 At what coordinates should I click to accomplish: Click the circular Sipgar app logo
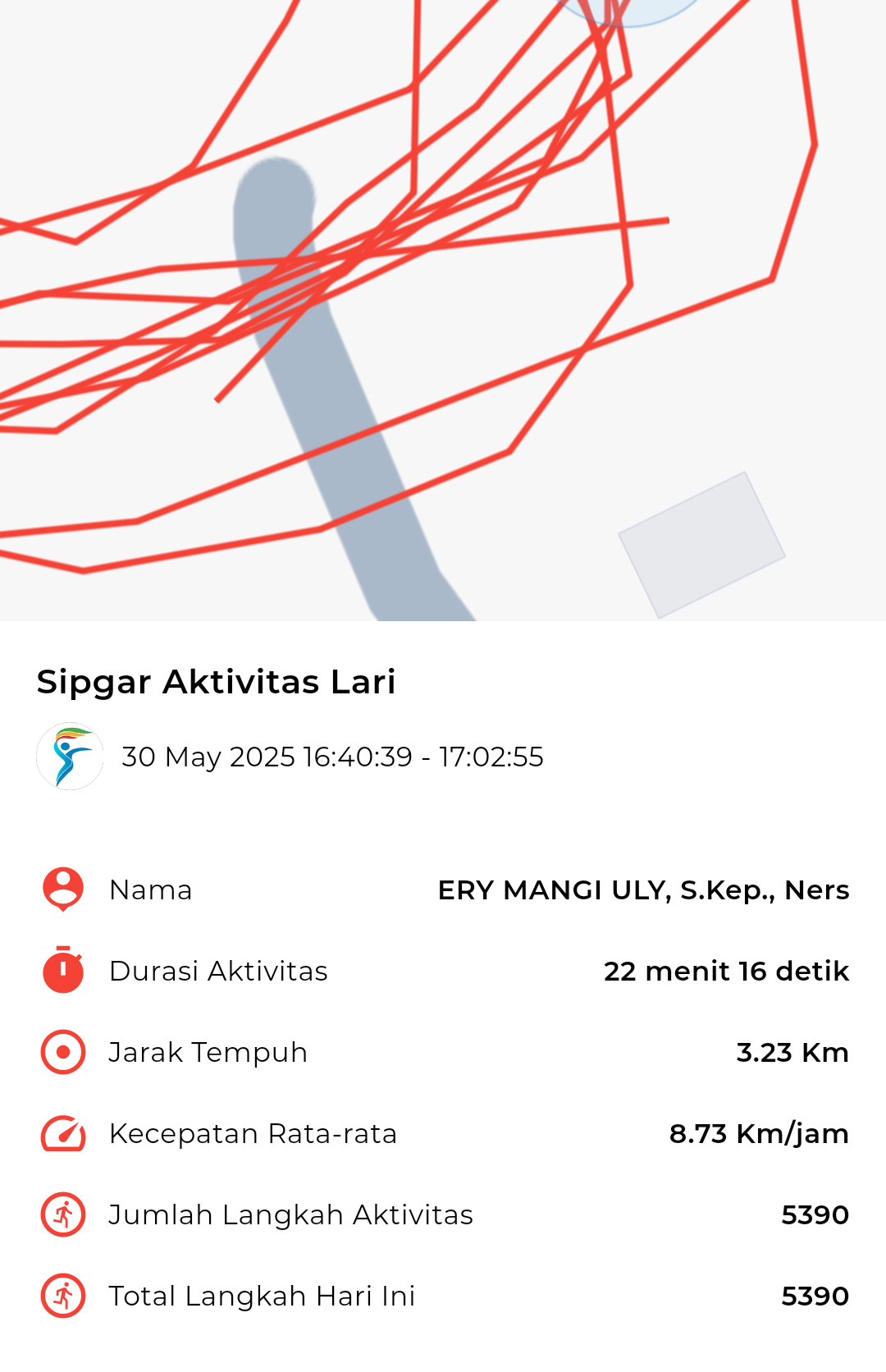pos(71,757)
